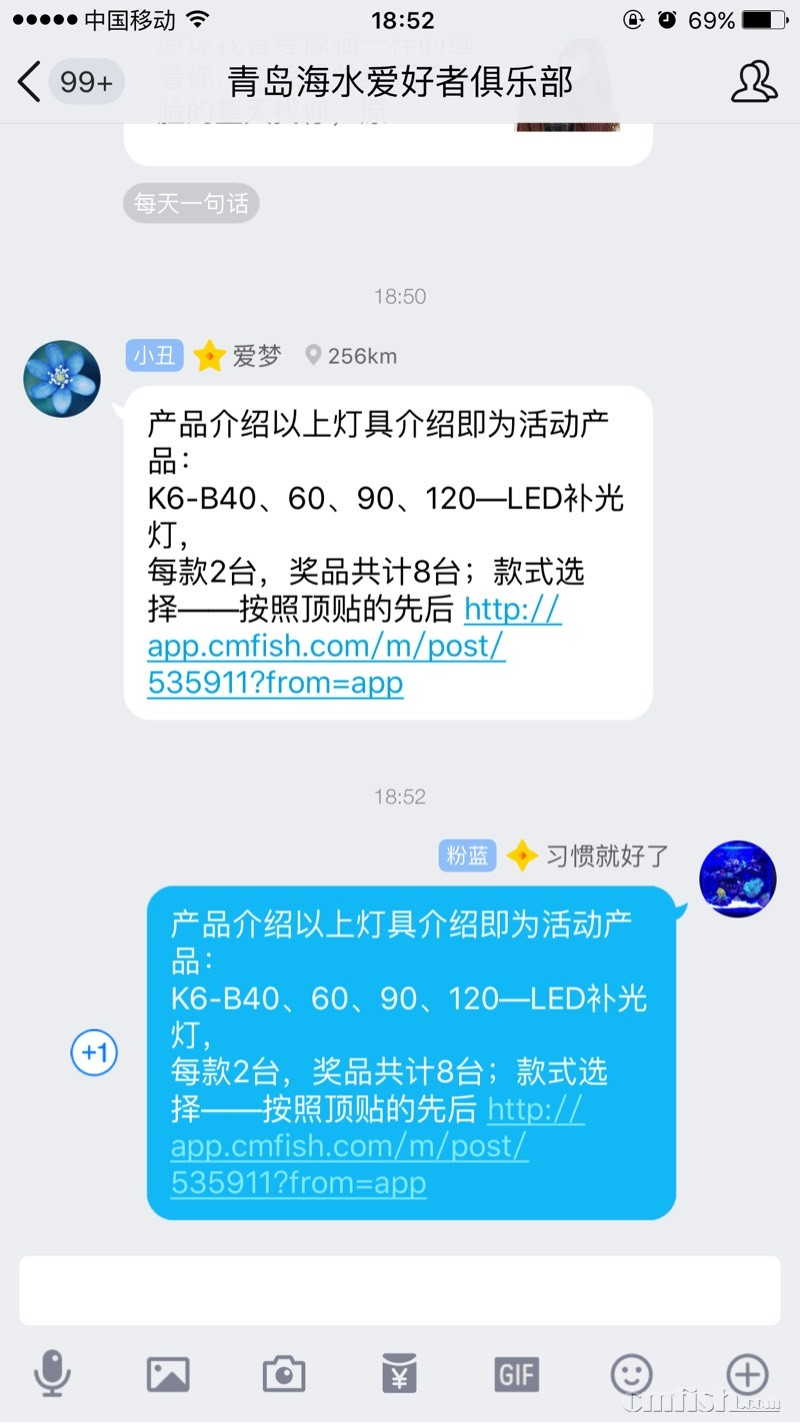Open the GIF picker
Image resolution: width=800 pixels, height=1423 pixels.
point(516,1374)
